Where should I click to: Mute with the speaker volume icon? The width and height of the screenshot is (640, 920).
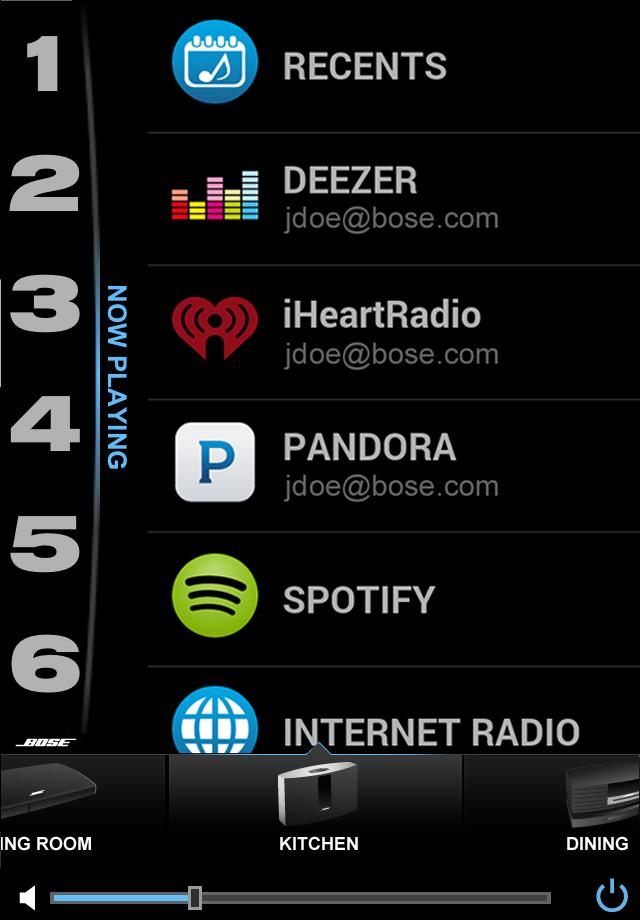pyautogui.click(x=27, y=897)
